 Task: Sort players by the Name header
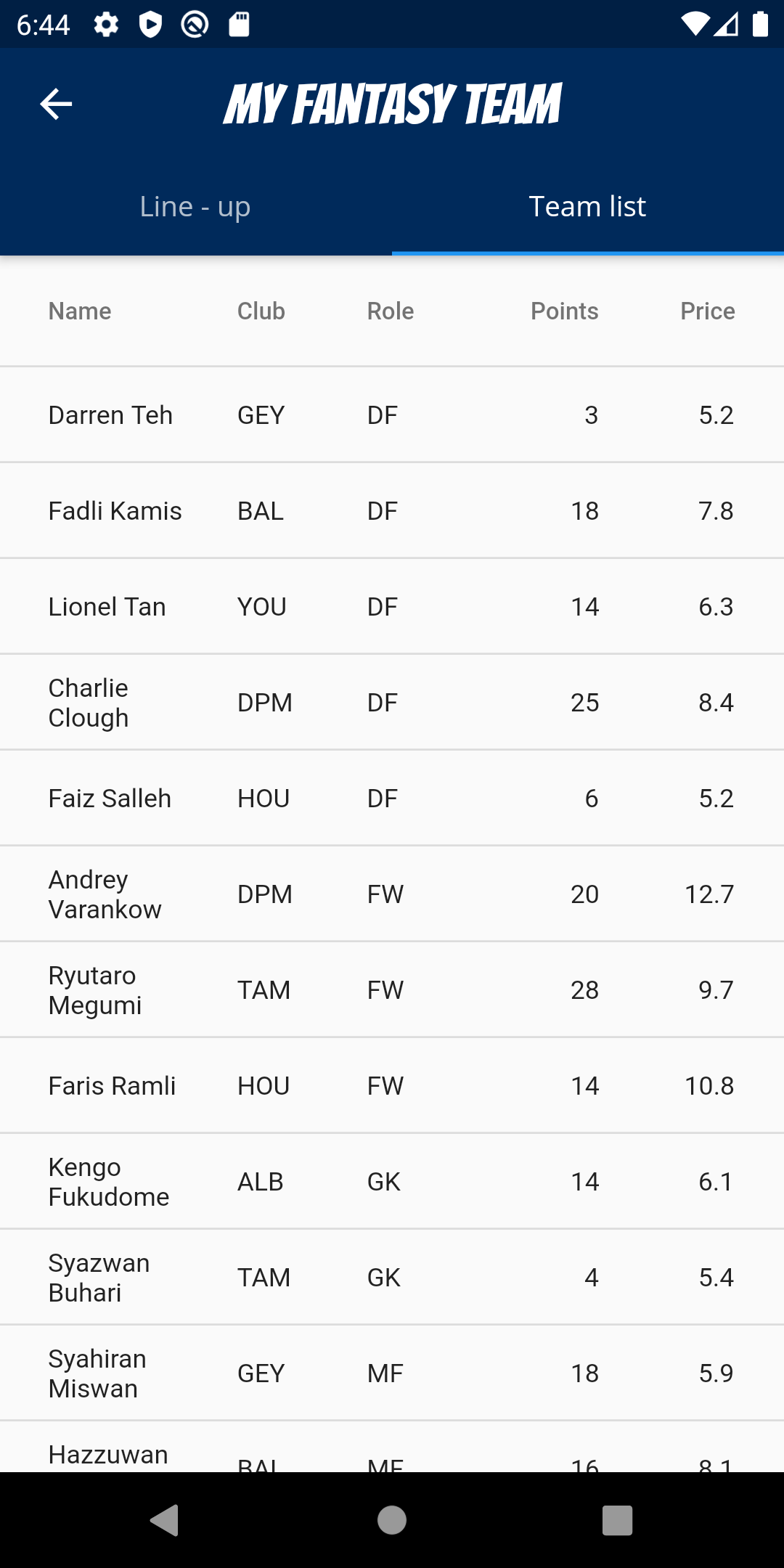(x=80, y=311)
